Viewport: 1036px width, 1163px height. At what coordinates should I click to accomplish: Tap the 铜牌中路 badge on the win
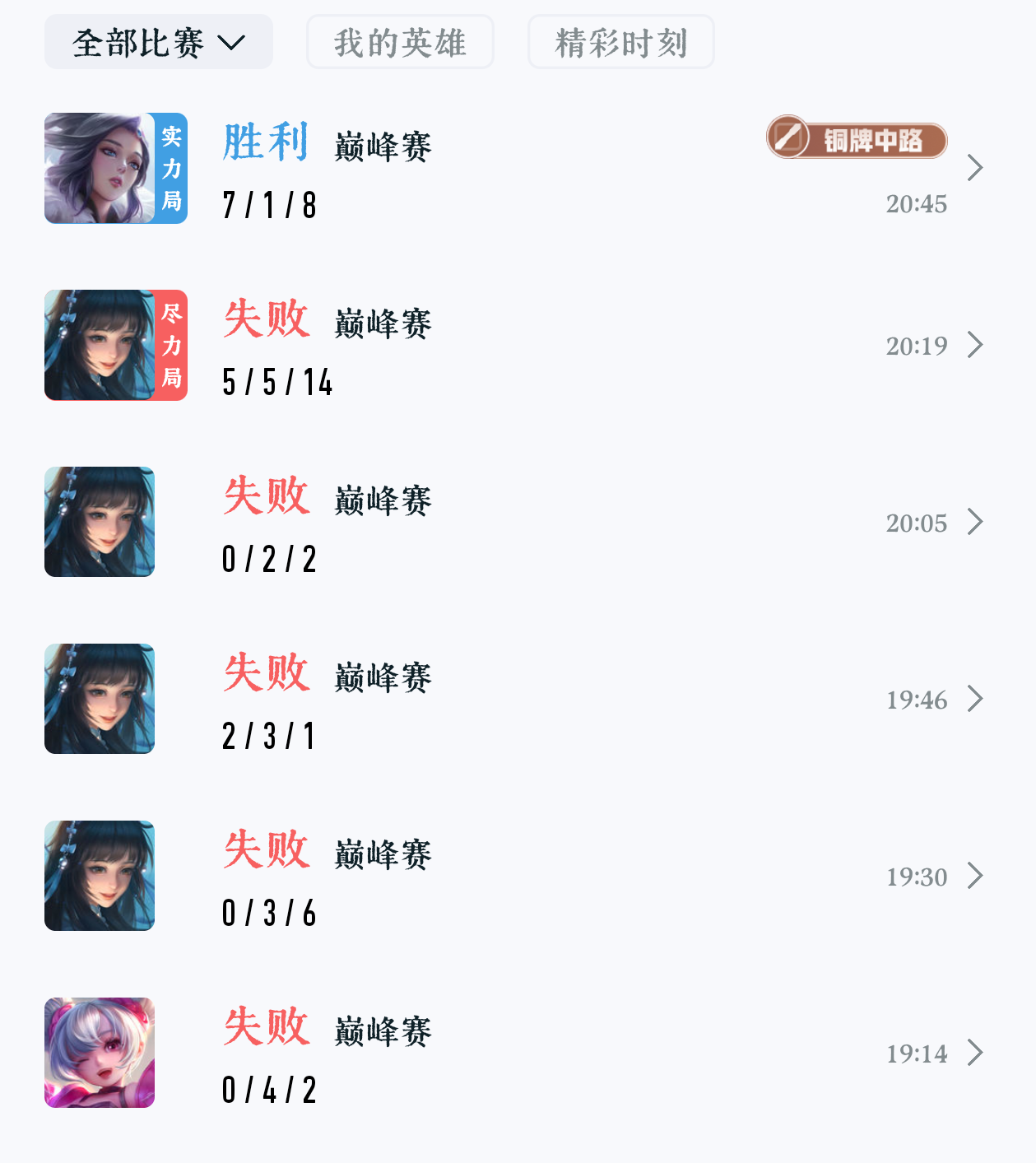[x=857, y=137]
